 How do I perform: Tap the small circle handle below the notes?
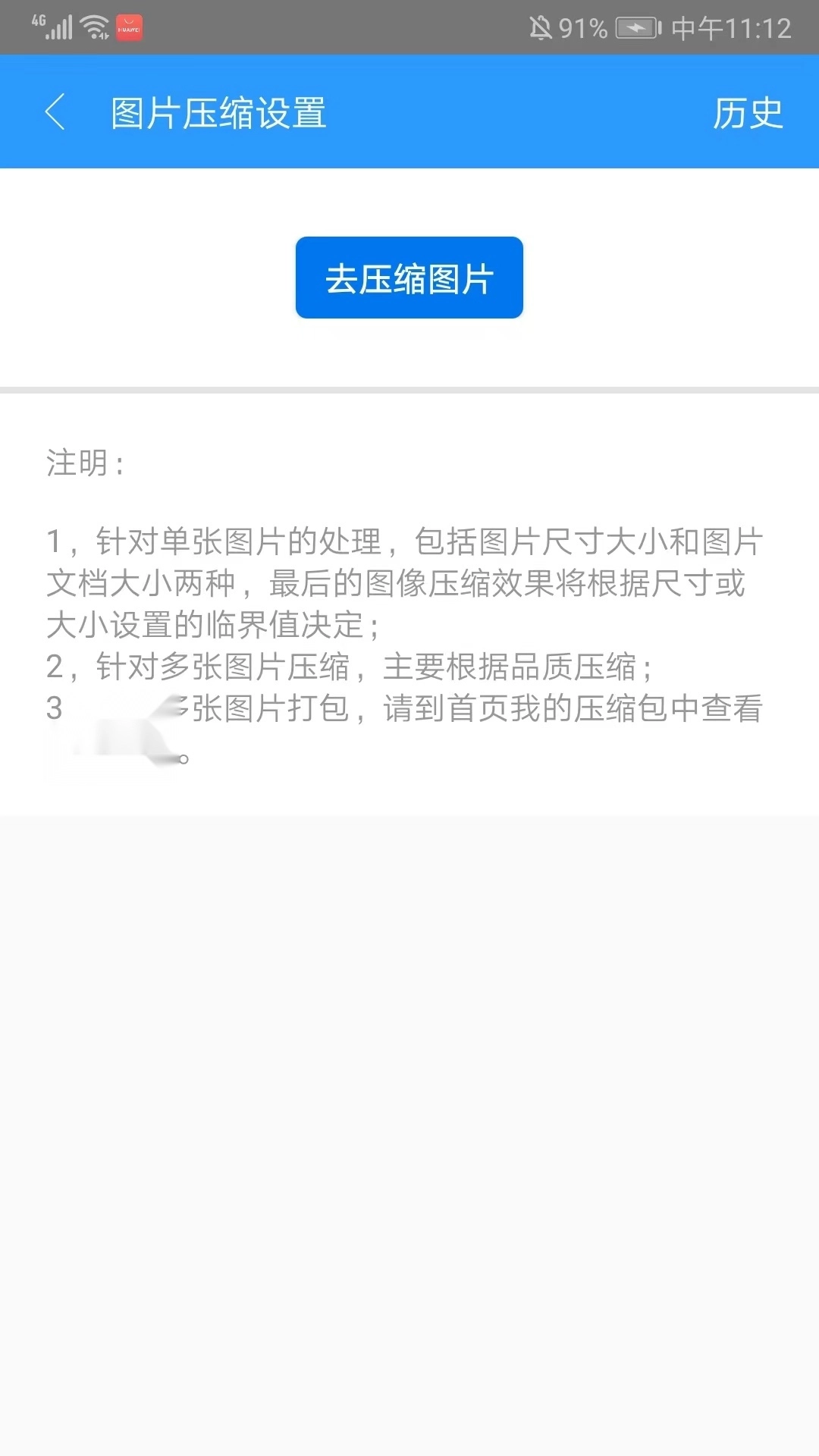(183, 758)
